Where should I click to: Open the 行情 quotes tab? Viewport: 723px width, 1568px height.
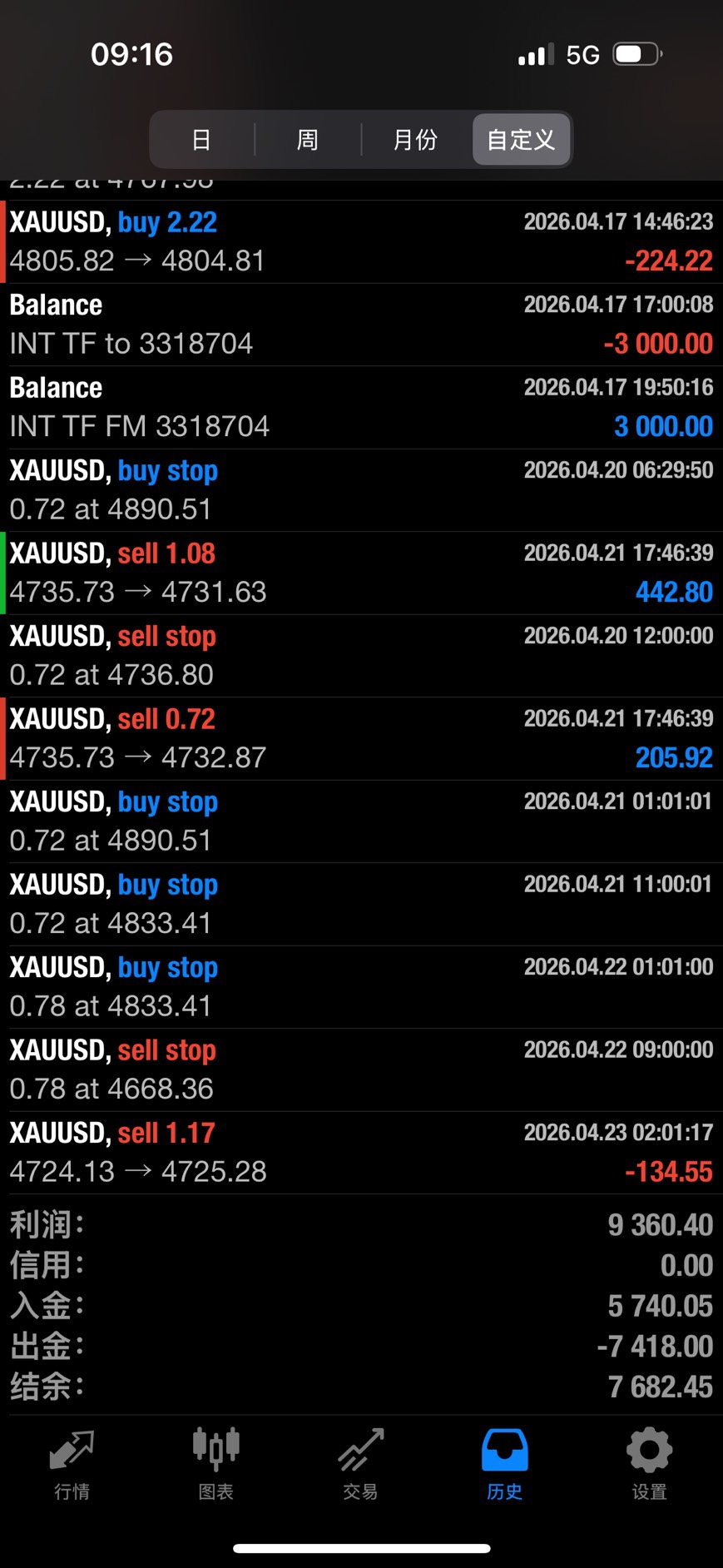coord(72,1465)
